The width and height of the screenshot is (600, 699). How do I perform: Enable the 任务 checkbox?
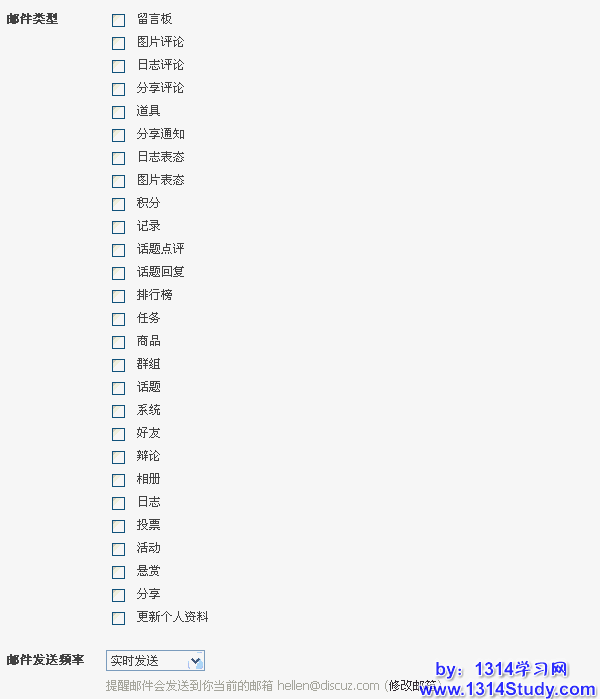click(118, 319)
